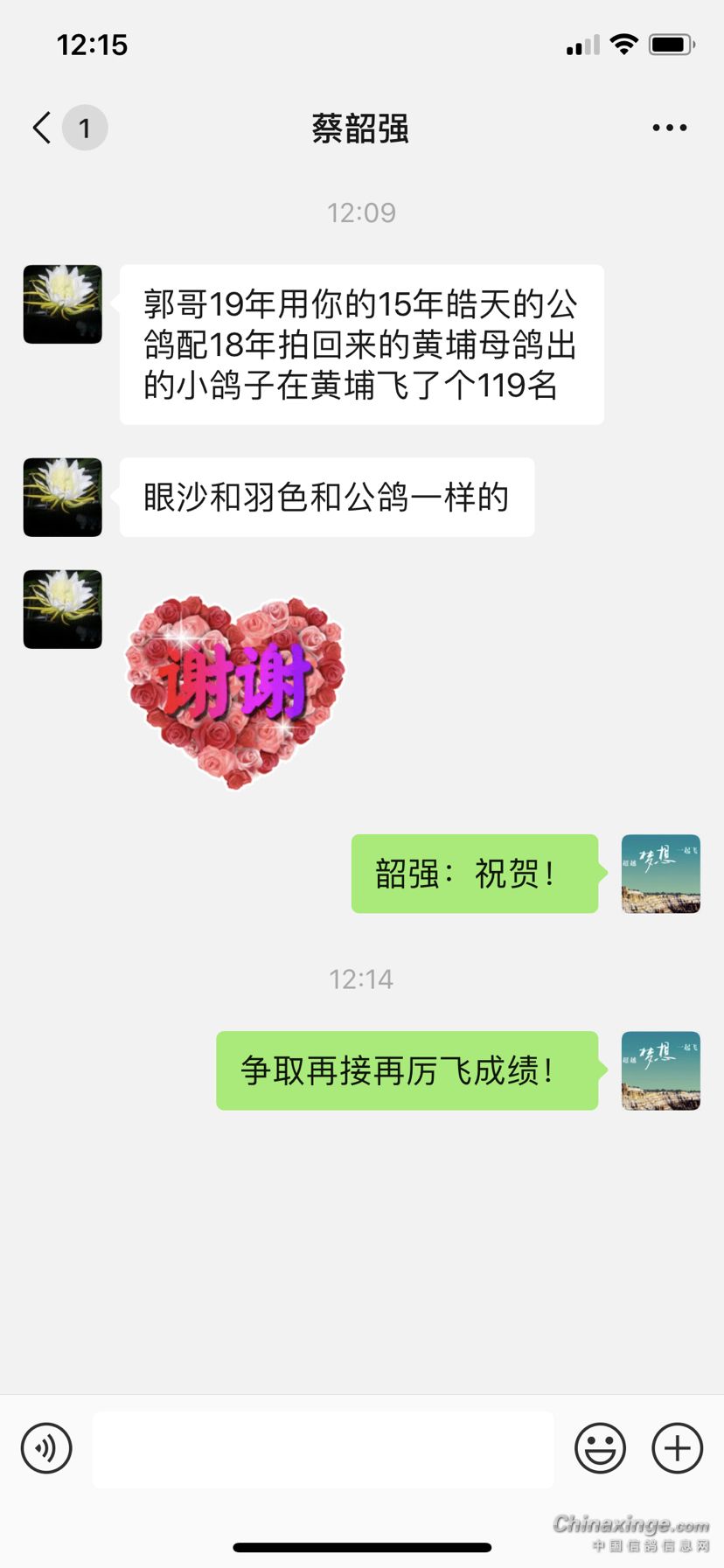724x1568 pixels.
Task: Open the plus attachments menu
Action: pos(678,1448)
